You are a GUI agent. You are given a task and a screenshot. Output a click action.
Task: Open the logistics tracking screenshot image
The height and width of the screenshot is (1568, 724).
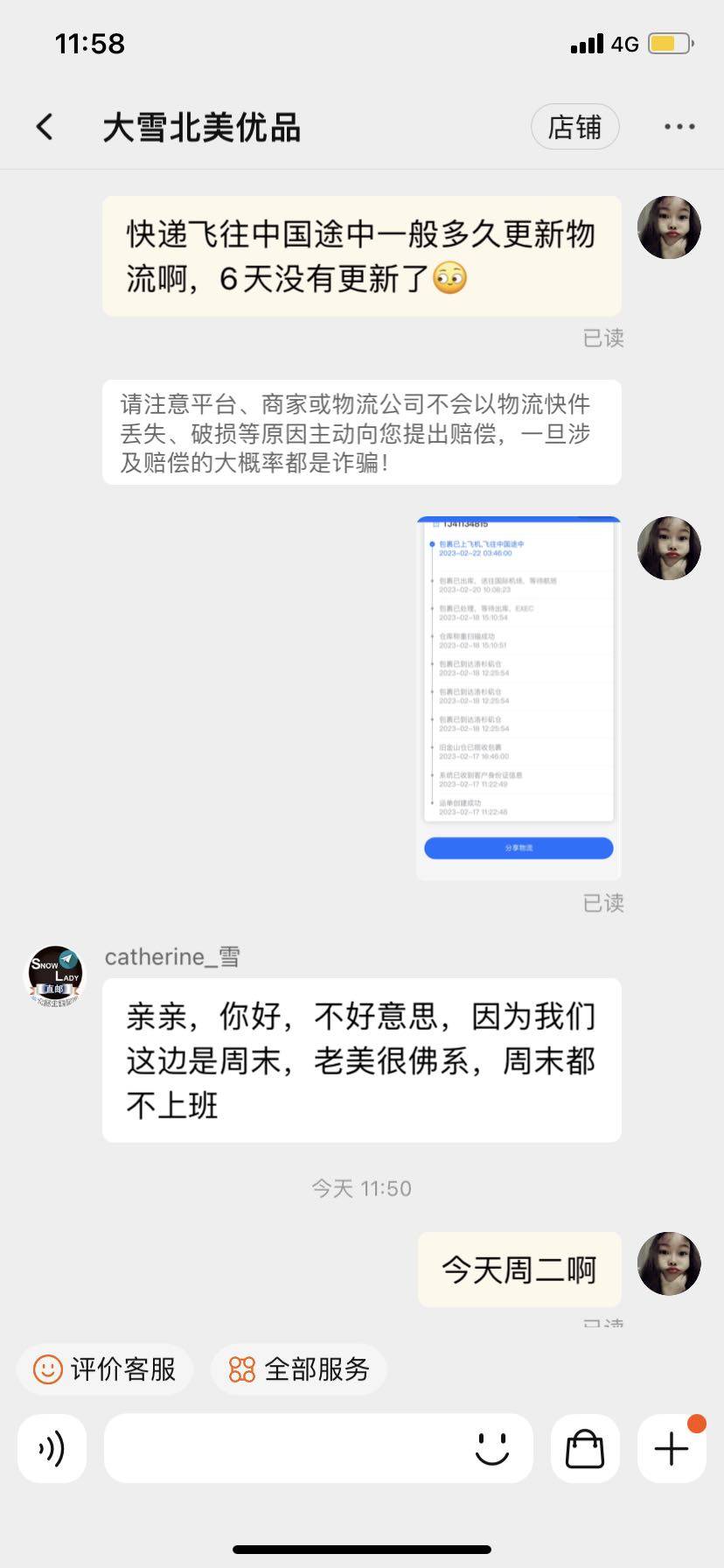(x=519, y=697)
